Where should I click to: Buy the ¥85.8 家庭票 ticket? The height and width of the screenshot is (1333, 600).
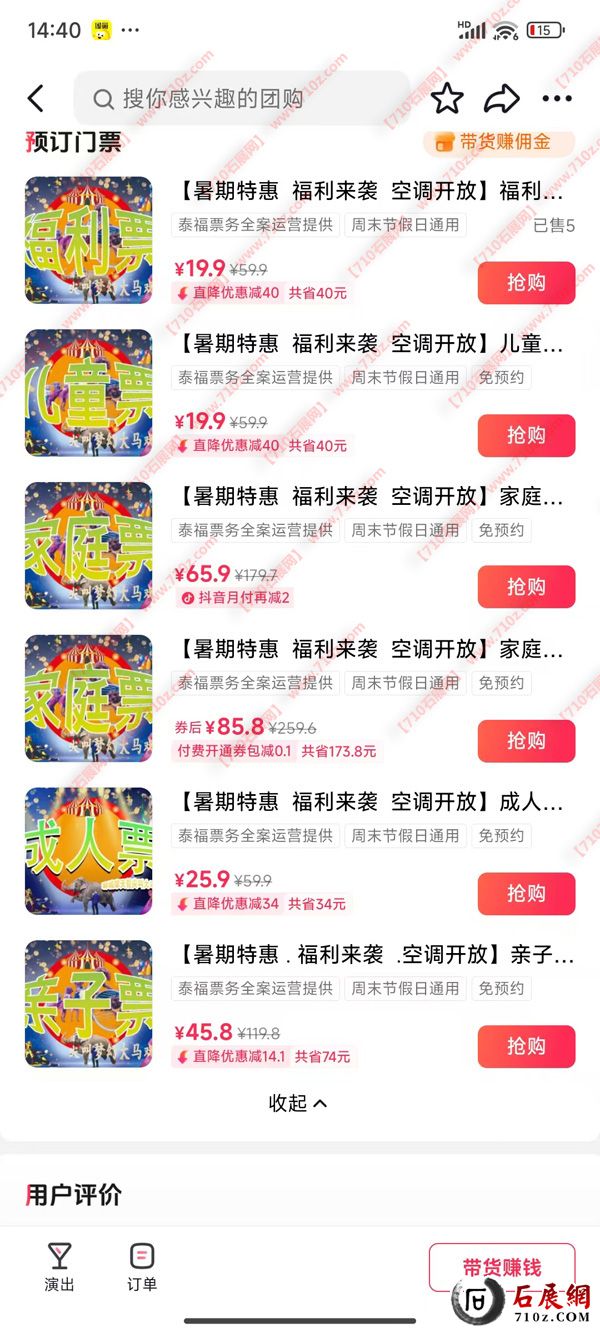(x=526, y=741)
